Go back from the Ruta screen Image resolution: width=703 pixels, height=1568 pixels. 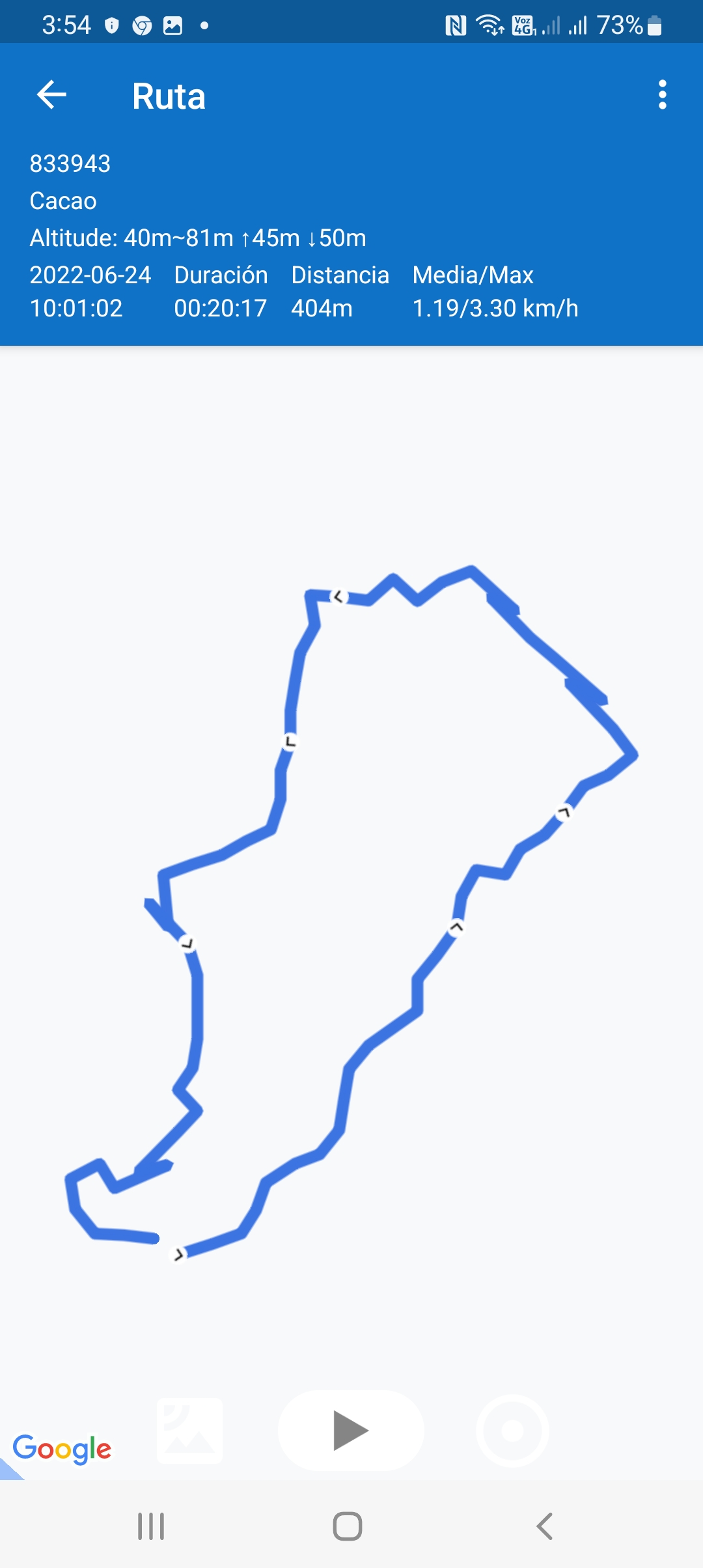(x=52, y=95)
